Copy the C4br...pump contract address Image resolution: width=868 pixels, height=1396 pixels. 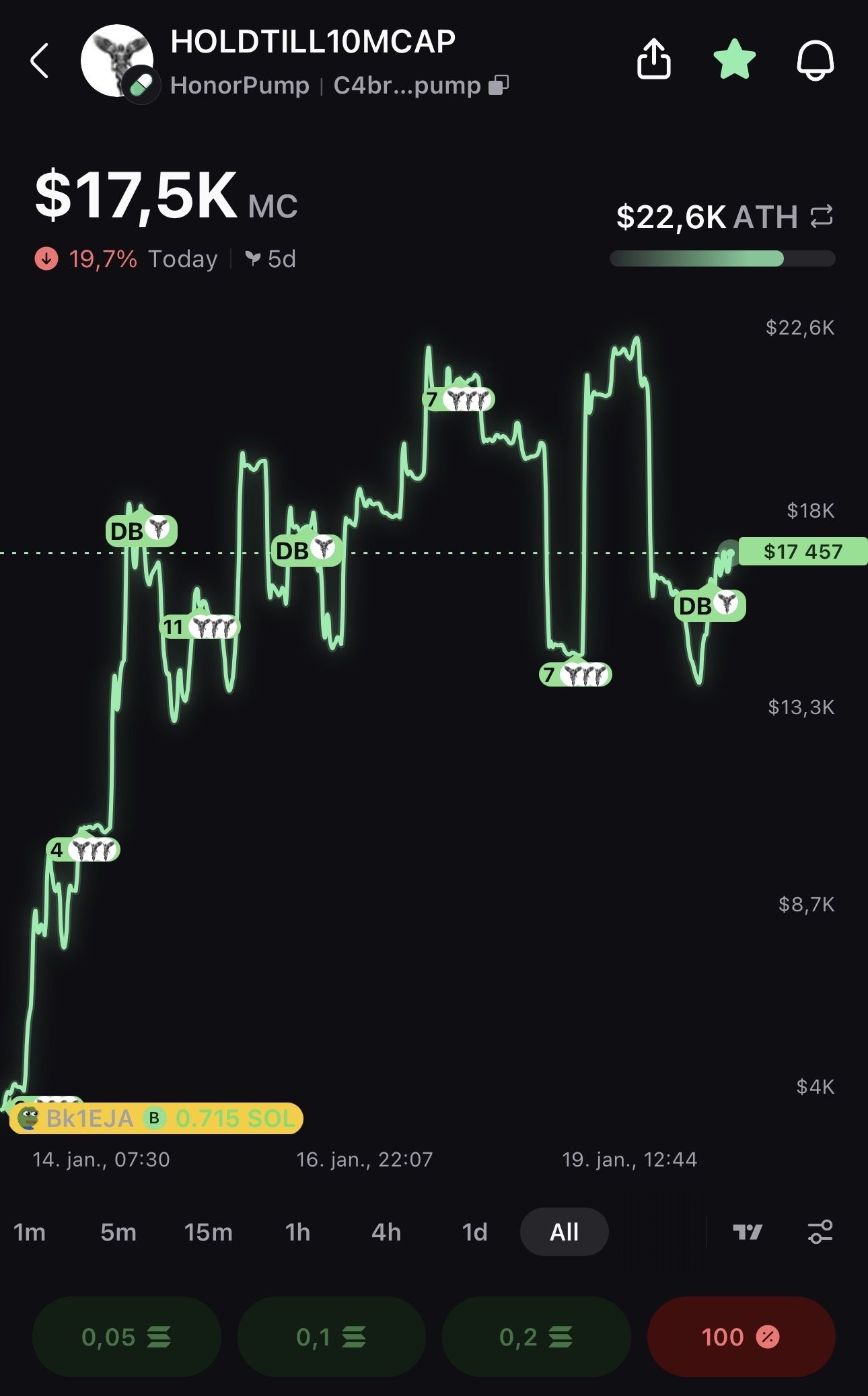click(x=499, y=85)
